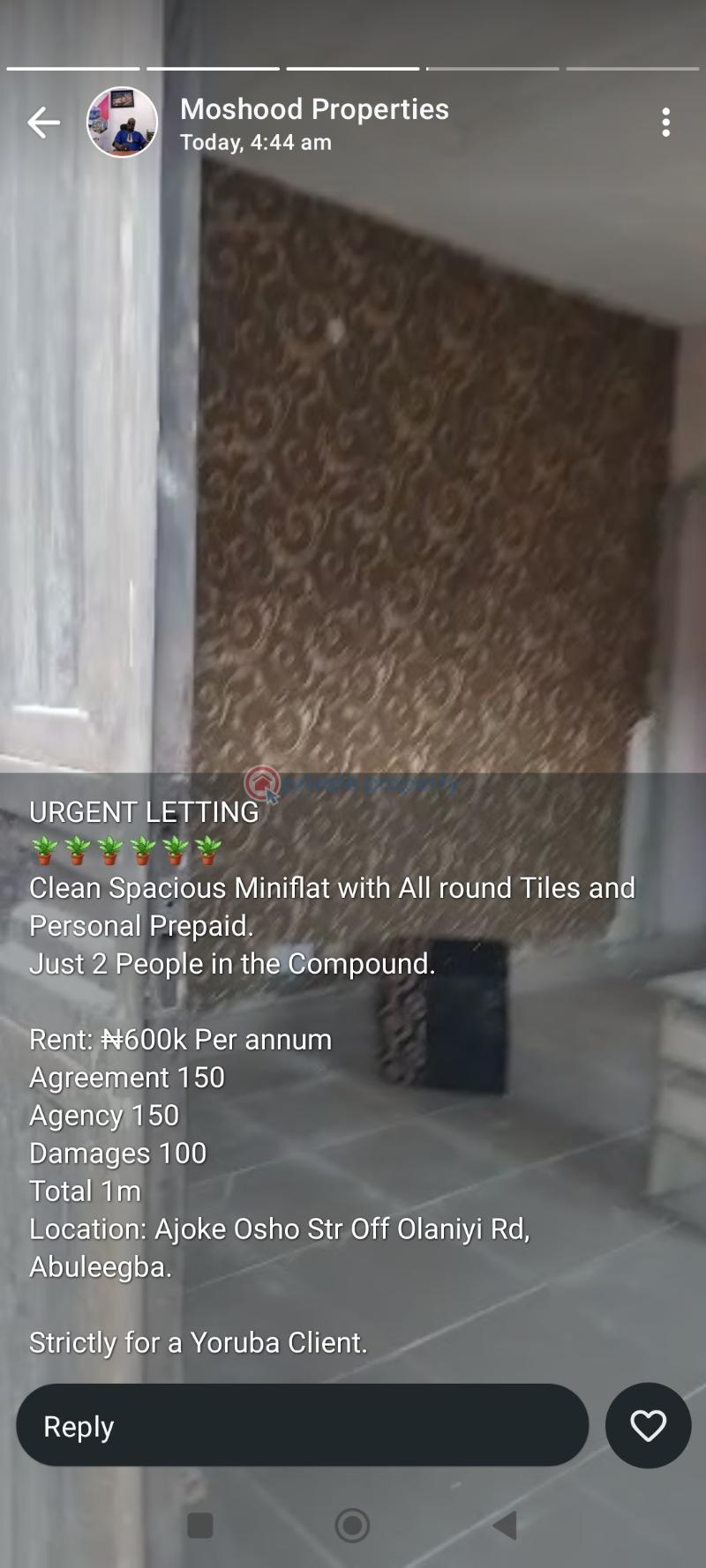
Task: Tap the timestamp Today, 4:44 am
Action: [256, 142]
